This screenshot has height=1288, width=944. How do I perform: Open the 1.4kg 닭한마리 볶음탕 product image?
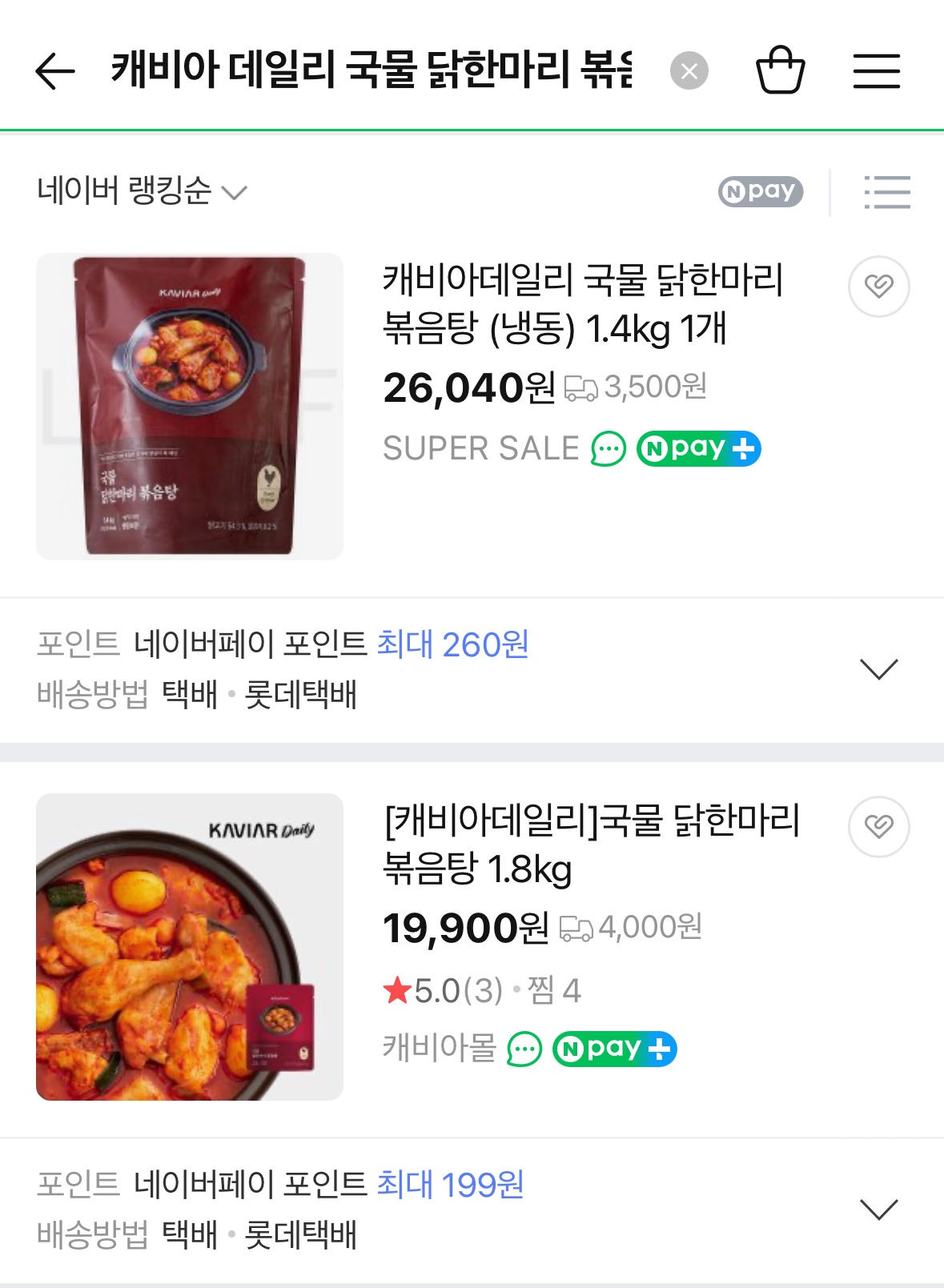point(190,406)
